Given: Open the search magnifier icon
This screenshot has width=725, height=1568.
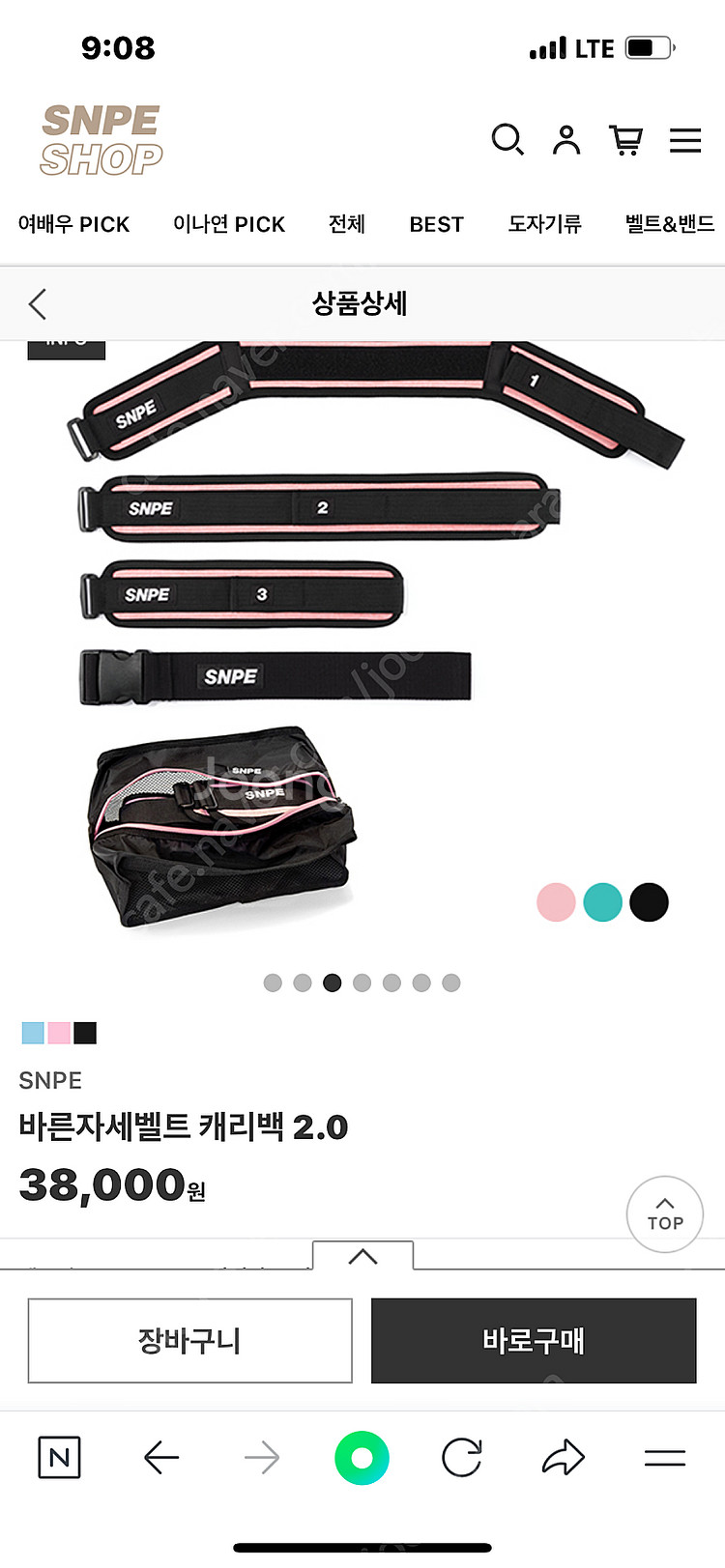Looking at the screenshot, I should (x=507, y=140).
